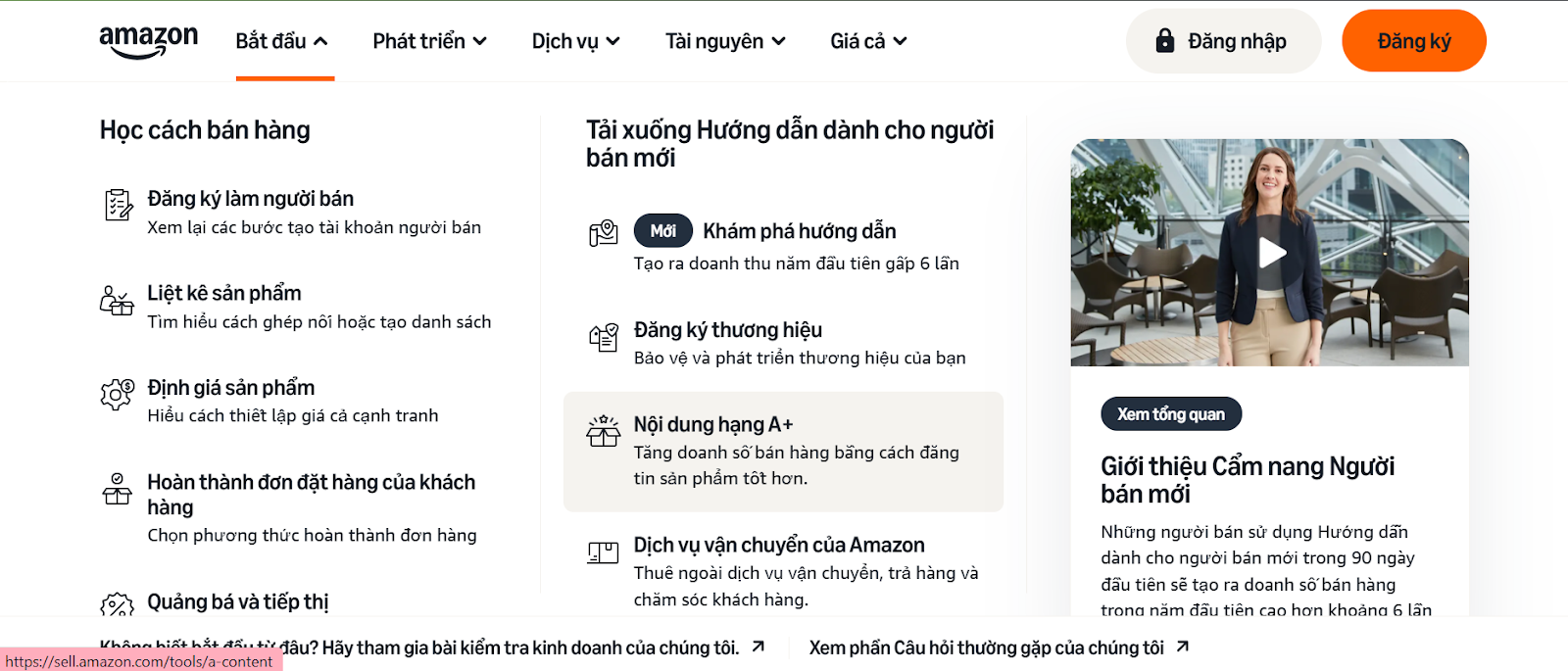Viewport: 1568px width, 671px height.
Task: Open Đăng ký làm người bán
Action: click(x=250, y=199)
